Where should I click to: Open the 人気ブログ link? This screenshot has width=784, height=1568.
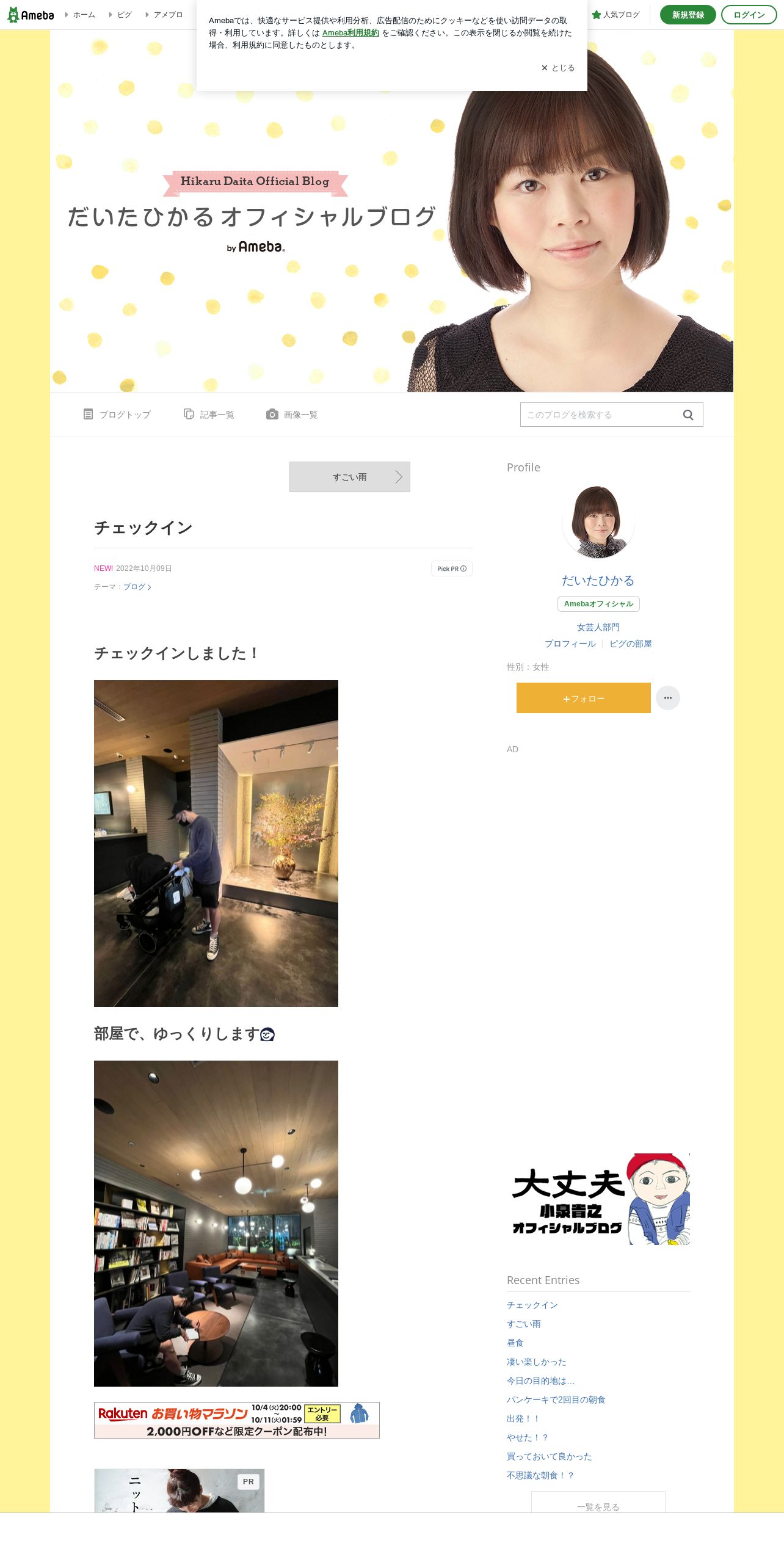click(616, 15)
